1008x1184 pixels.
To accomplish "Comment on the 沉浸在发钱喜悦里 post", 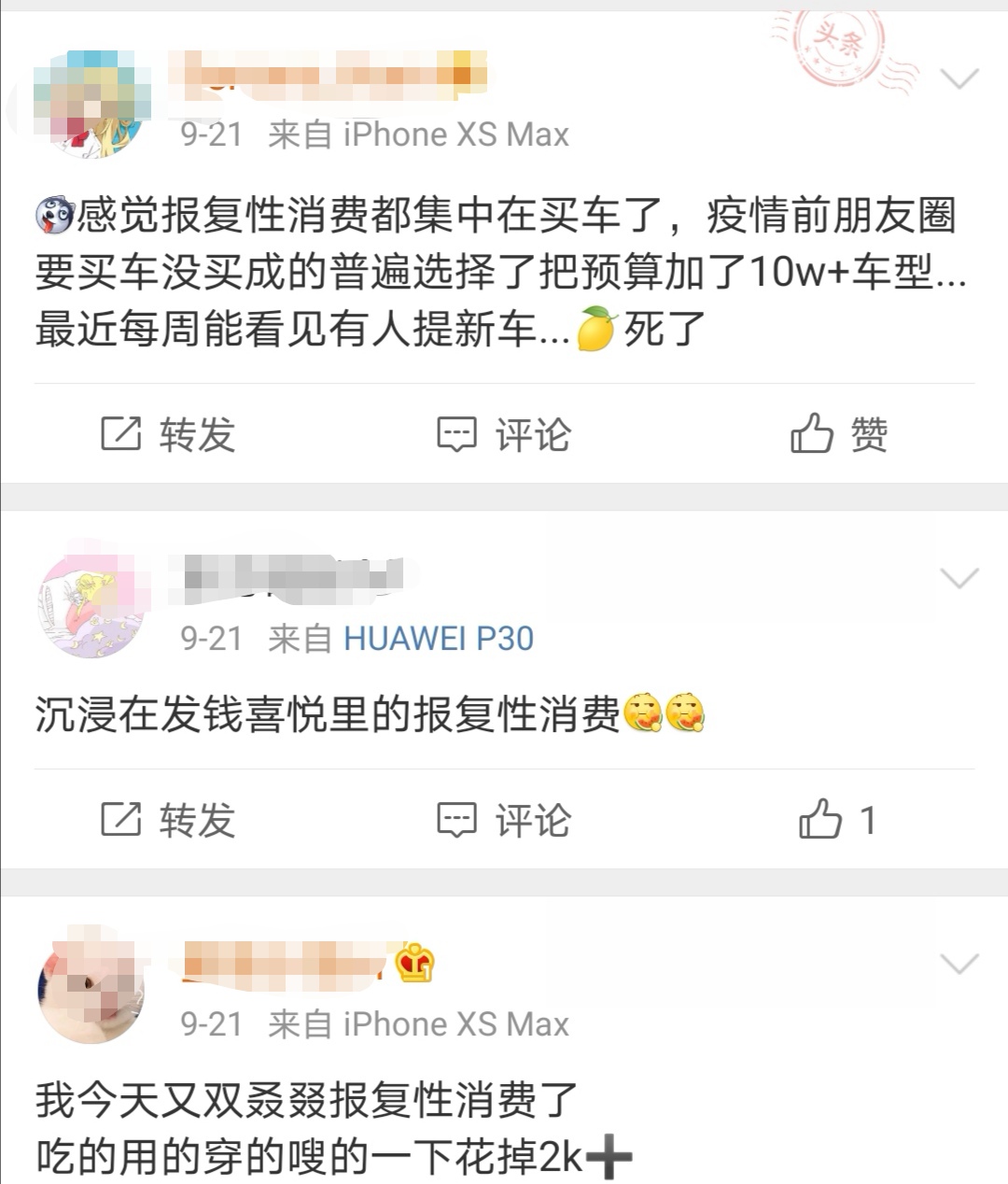I will pyautogui.click(x=504, y=820).
